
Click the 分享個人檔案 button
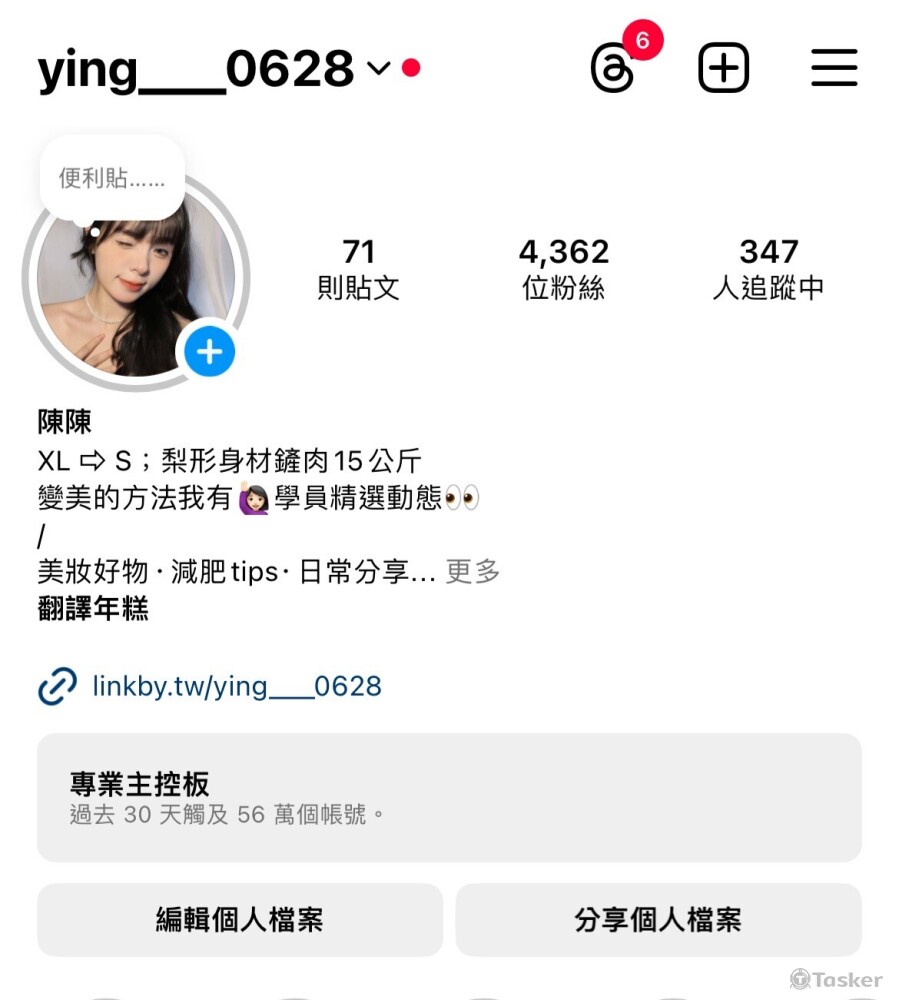[658, 920]
